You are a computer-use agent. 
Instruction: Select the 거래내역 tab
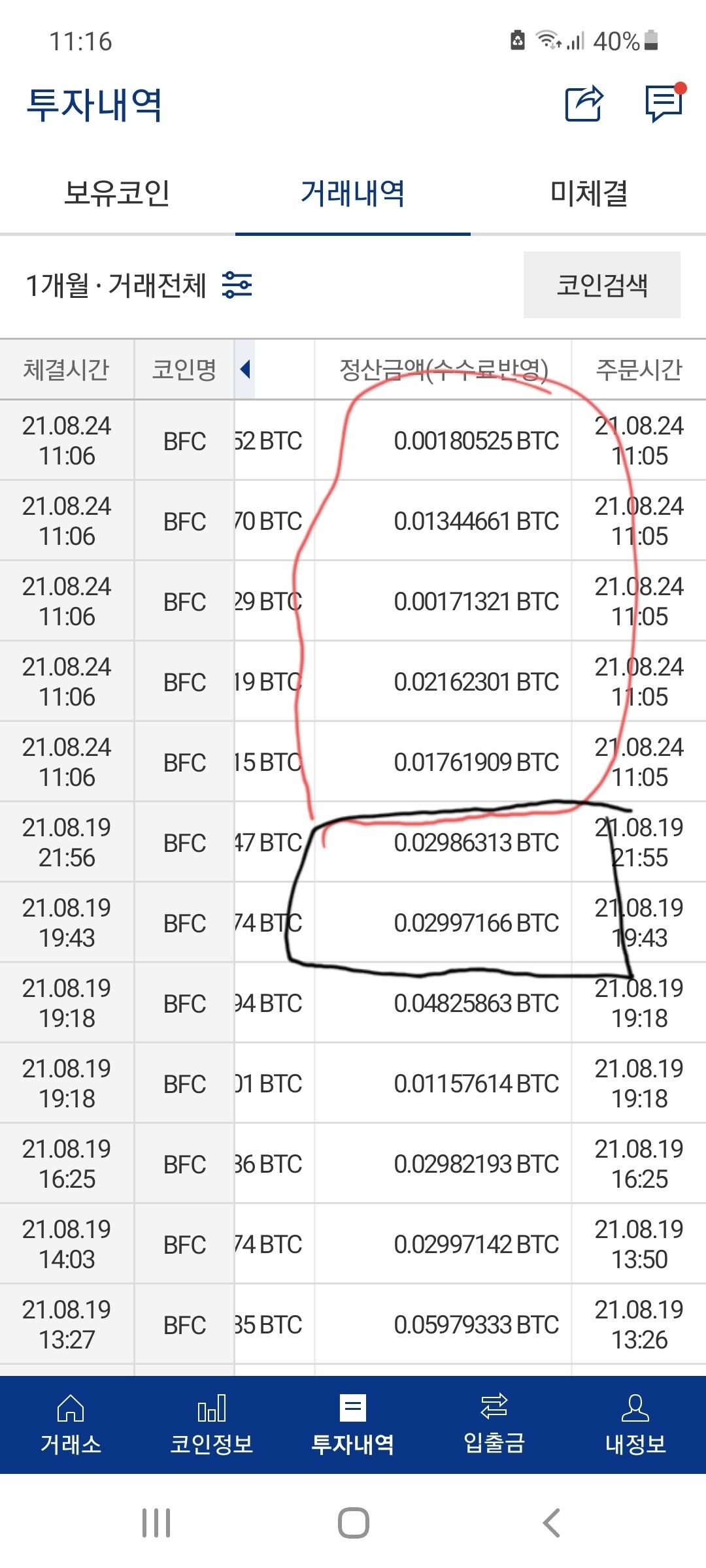(x=353, y=193)
